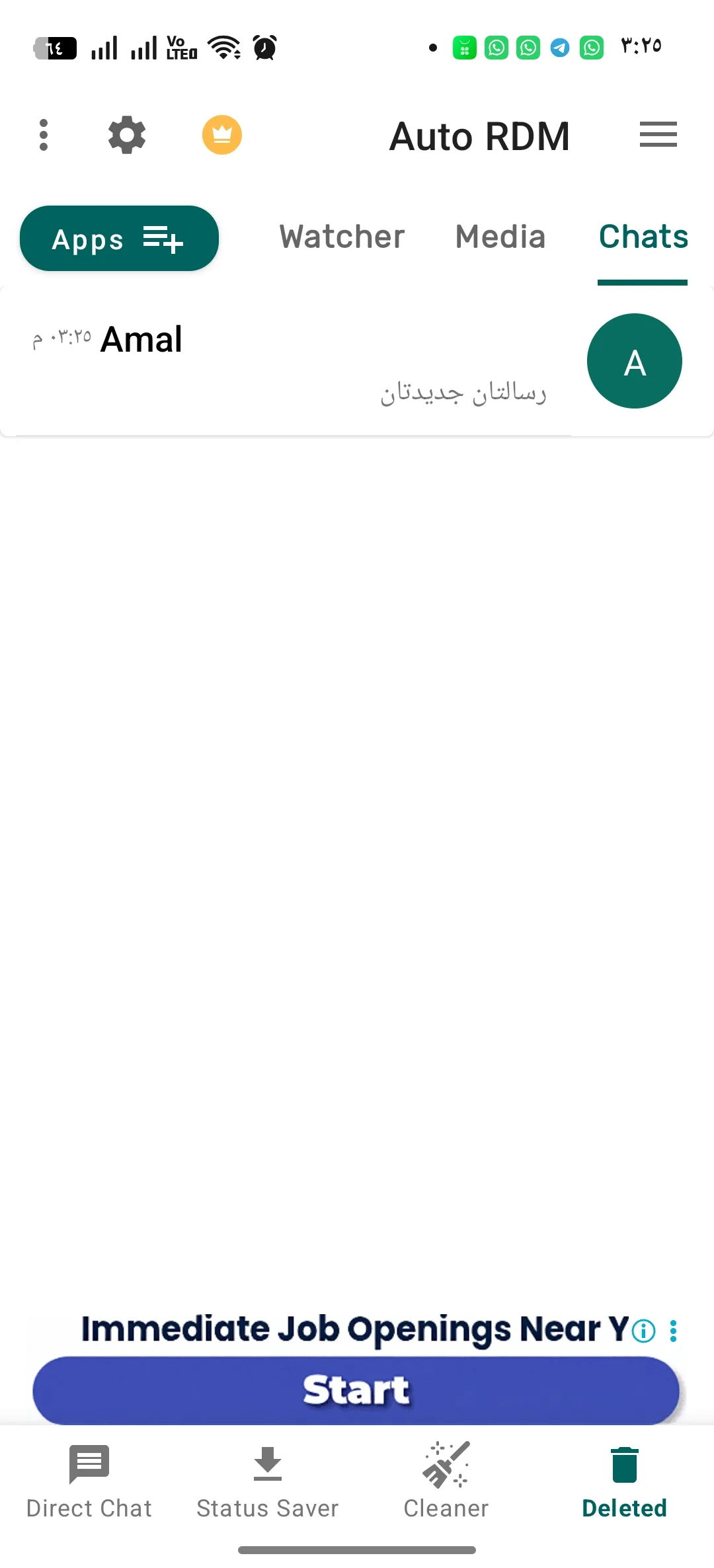Tap the premium crown icon
Screen dimensions: 714x1568
click(222, 136)
